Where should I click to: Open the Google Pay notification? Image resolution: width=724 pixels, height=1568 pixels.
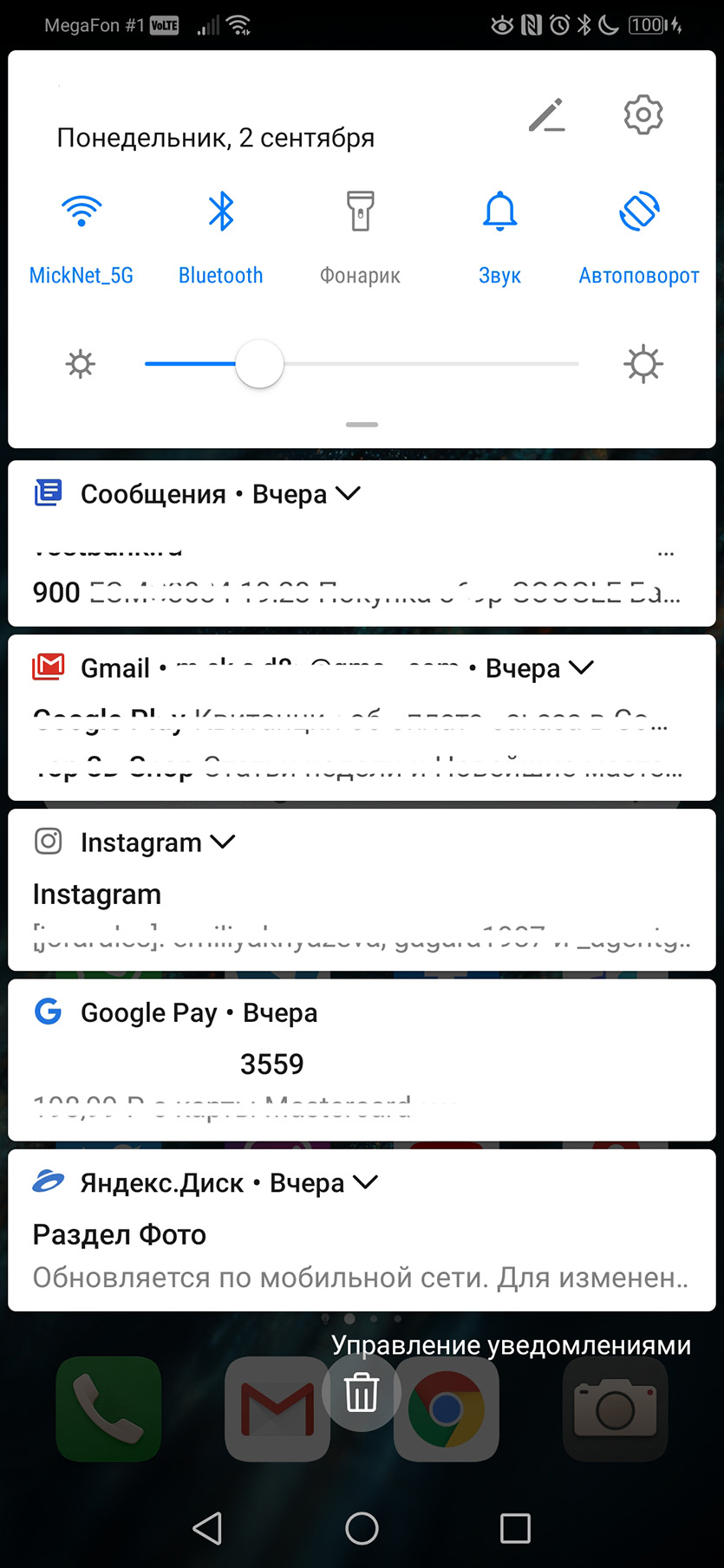point(362,1062)
